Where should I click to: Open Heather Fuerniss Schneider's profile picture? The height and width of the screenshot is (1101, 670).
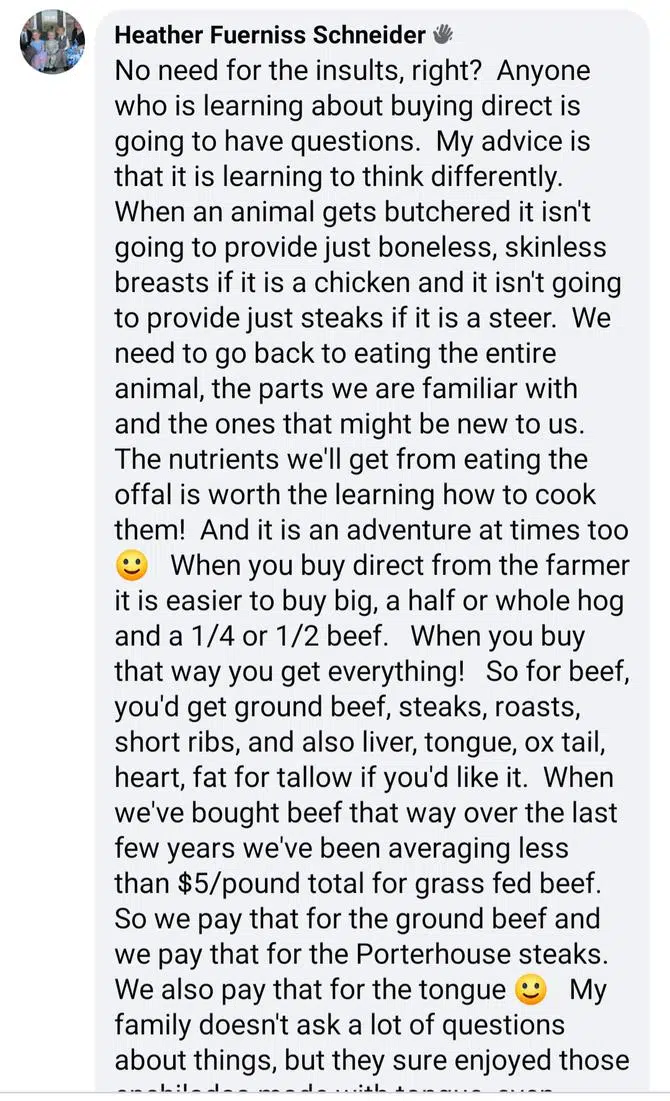coord(52,42)
